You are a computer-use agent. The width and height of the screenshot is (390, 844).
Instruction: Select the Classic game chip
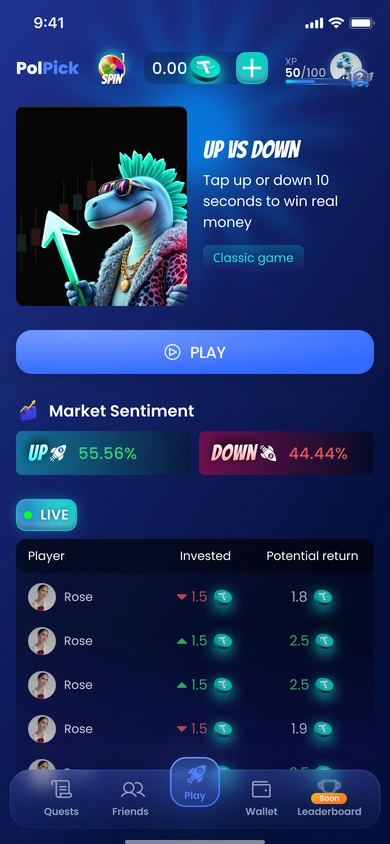pyautogui.click(x=253, y=257)
